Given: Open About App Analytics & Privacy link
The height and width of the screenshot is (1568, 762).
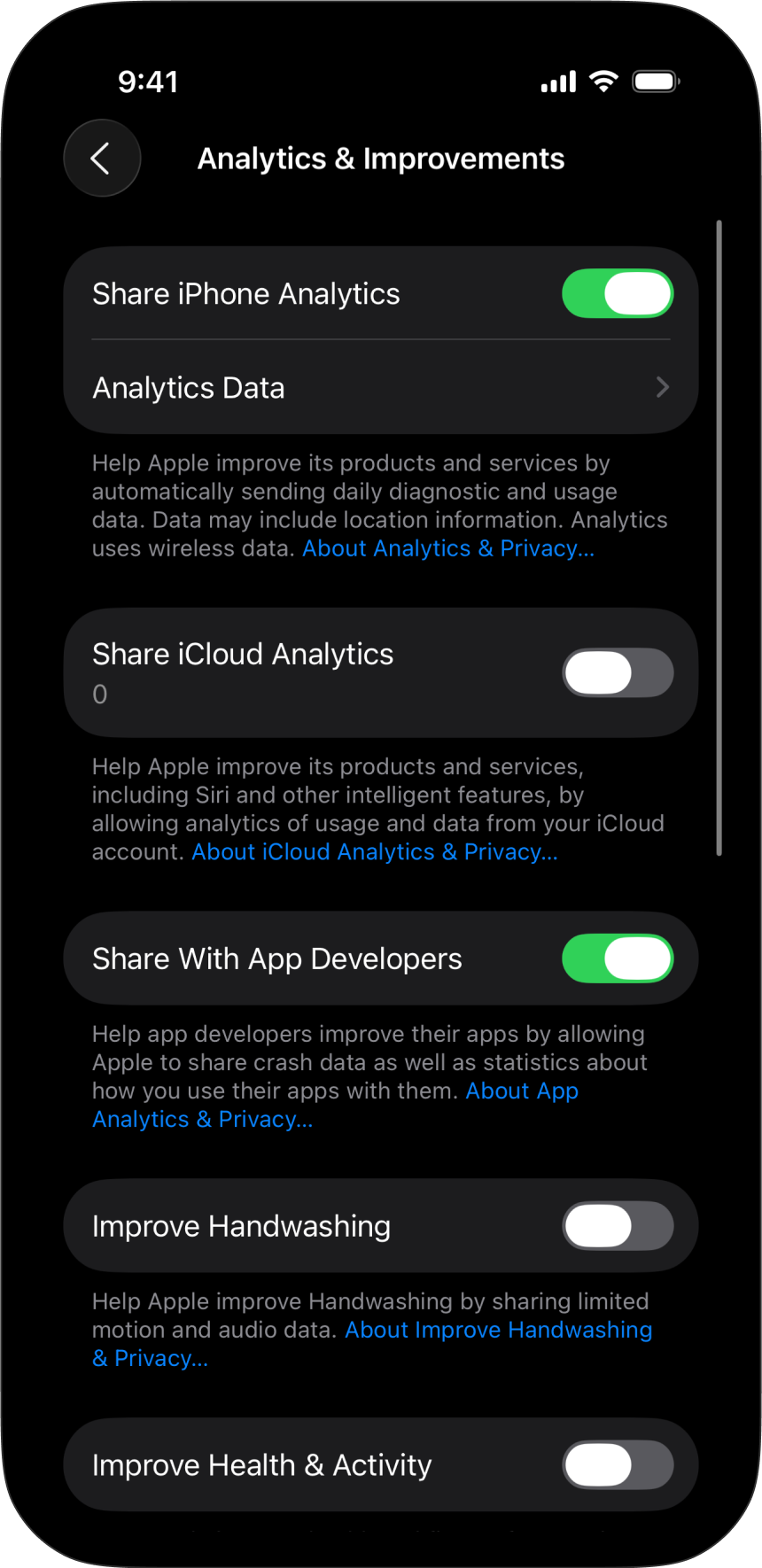Looking at the screenshot, I should pos(202,1120).
